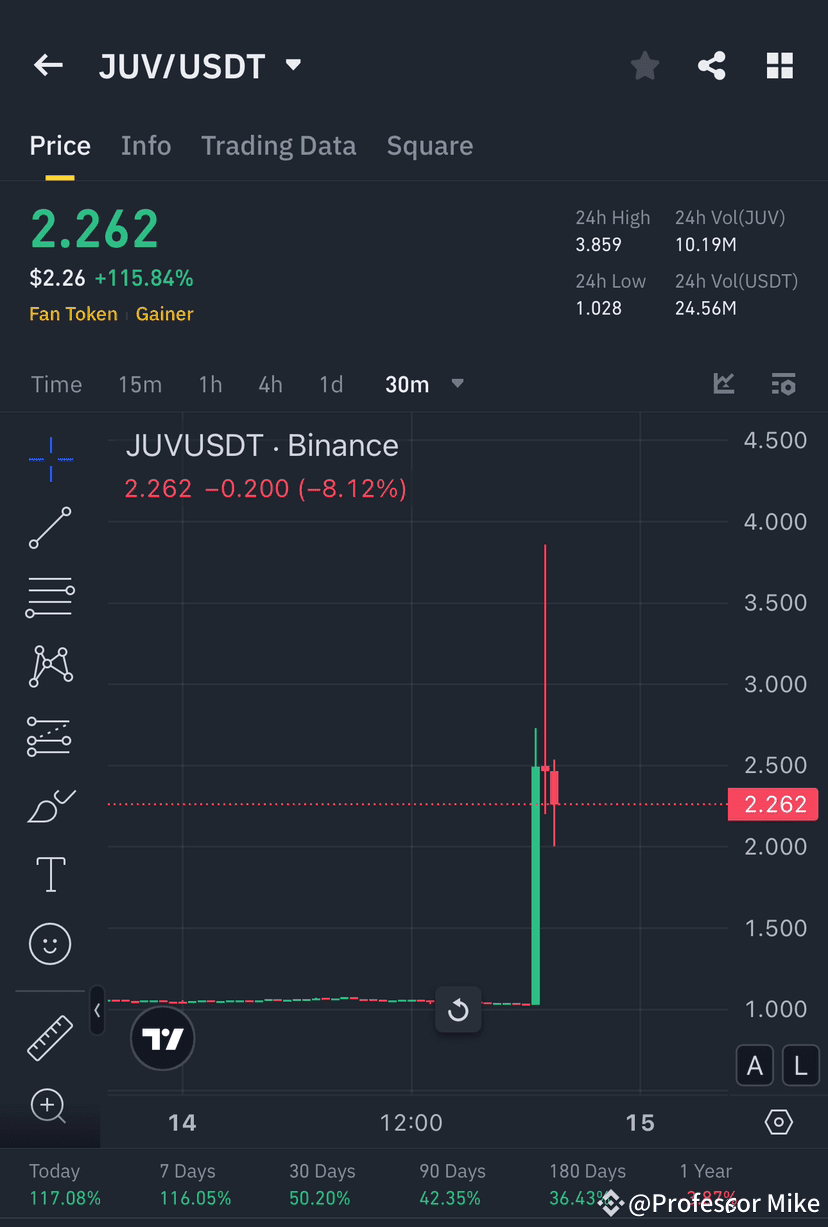Select the crosshair cursor tool
Image resolution: width=828 pixels, height=1227 pixels.
(49, 458)
